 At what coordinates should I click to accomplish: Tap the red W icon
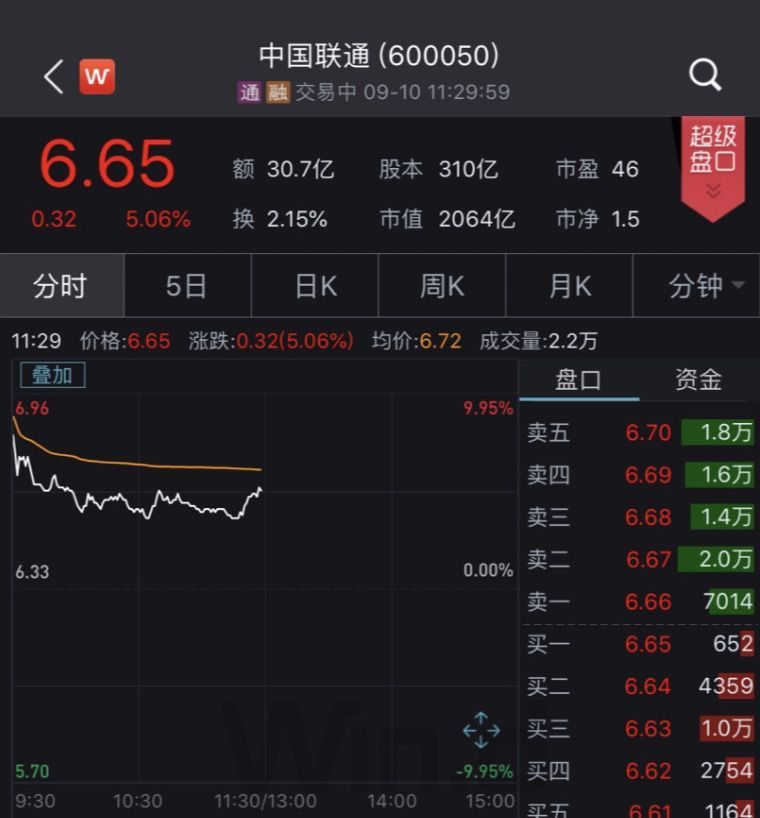click(98, 76)
